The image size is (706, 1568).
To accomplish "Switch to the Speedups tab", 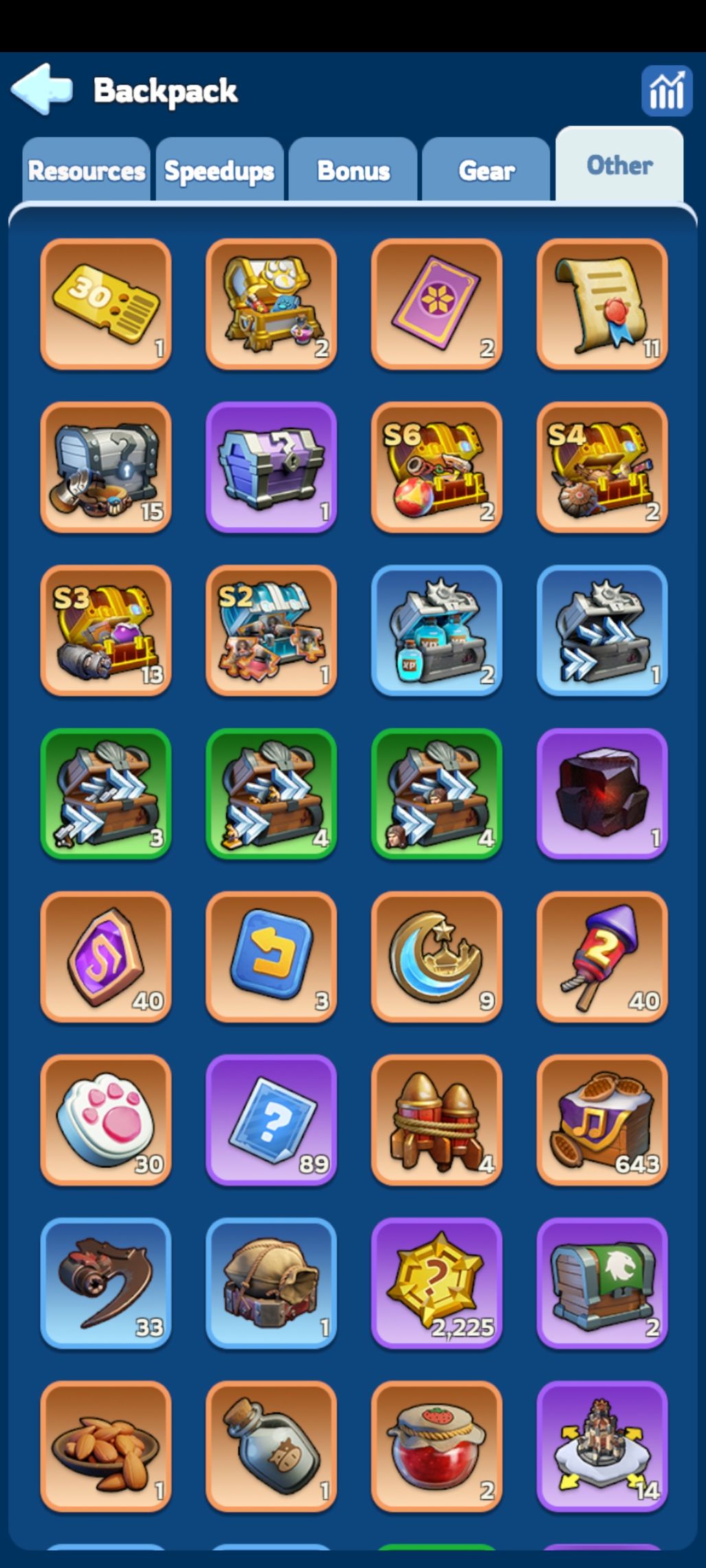I will coord(220,170).
